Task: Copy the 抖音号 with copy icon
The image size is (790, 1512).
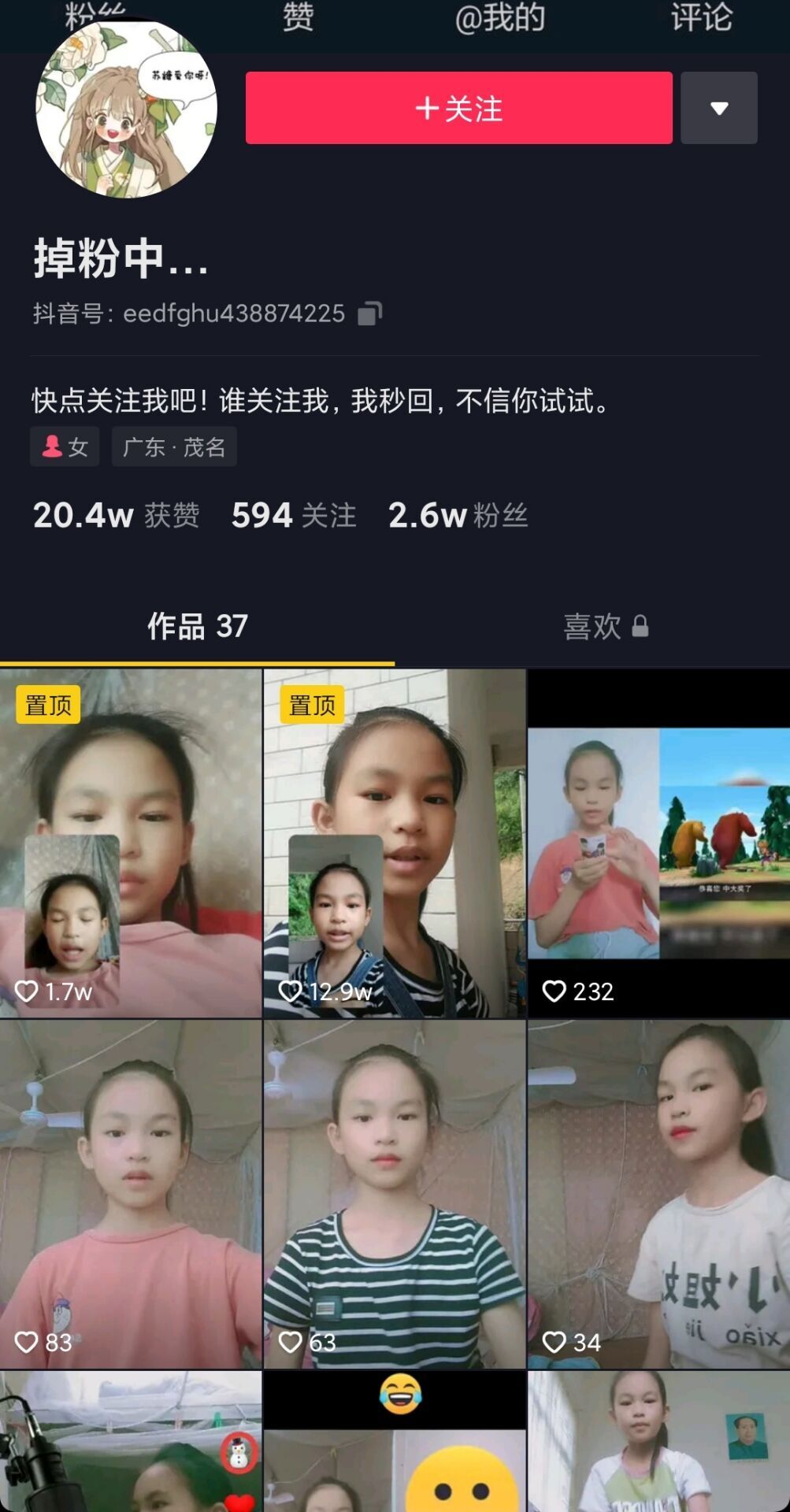Action: 369,313
